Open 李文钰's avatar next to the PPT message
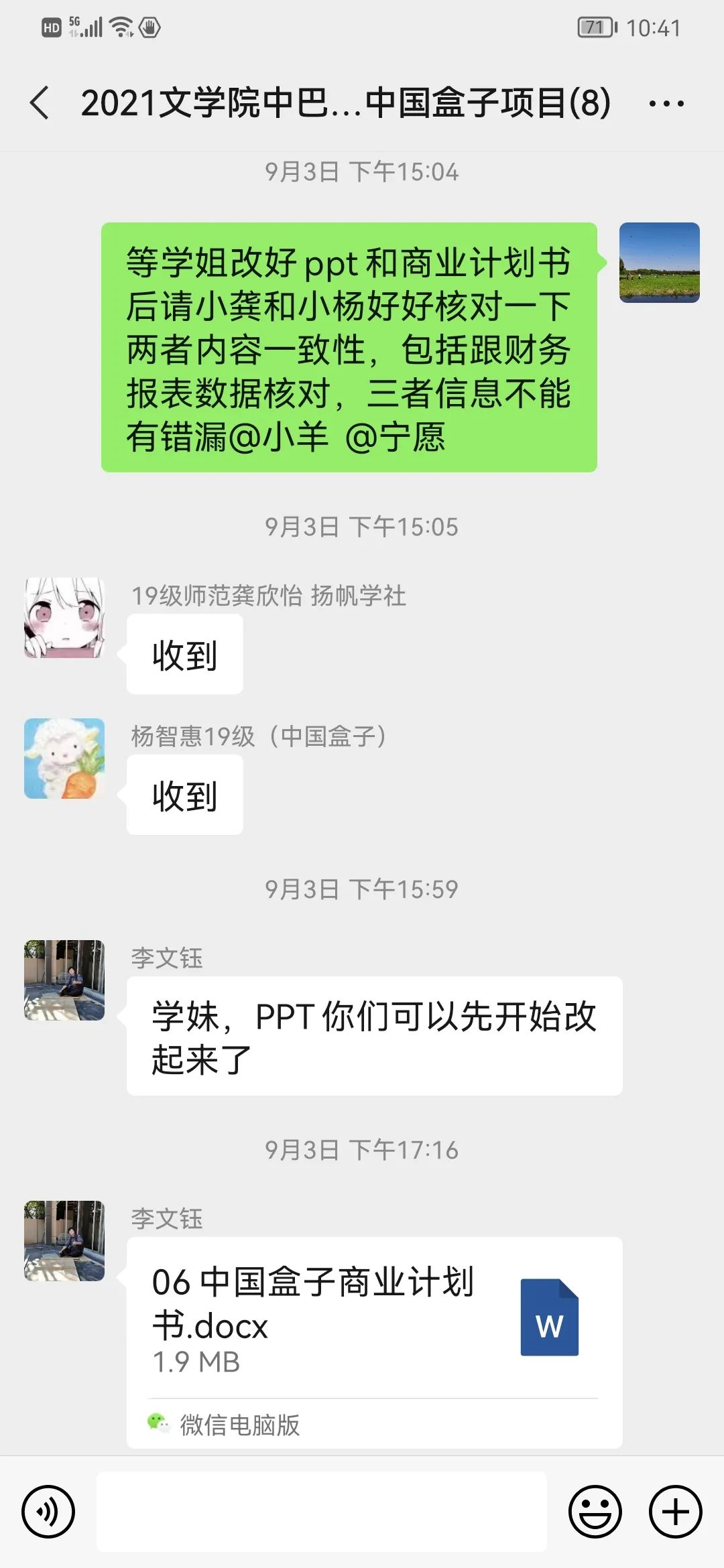724x1568 pixels. pyautogui.click(x=64, y=980)
